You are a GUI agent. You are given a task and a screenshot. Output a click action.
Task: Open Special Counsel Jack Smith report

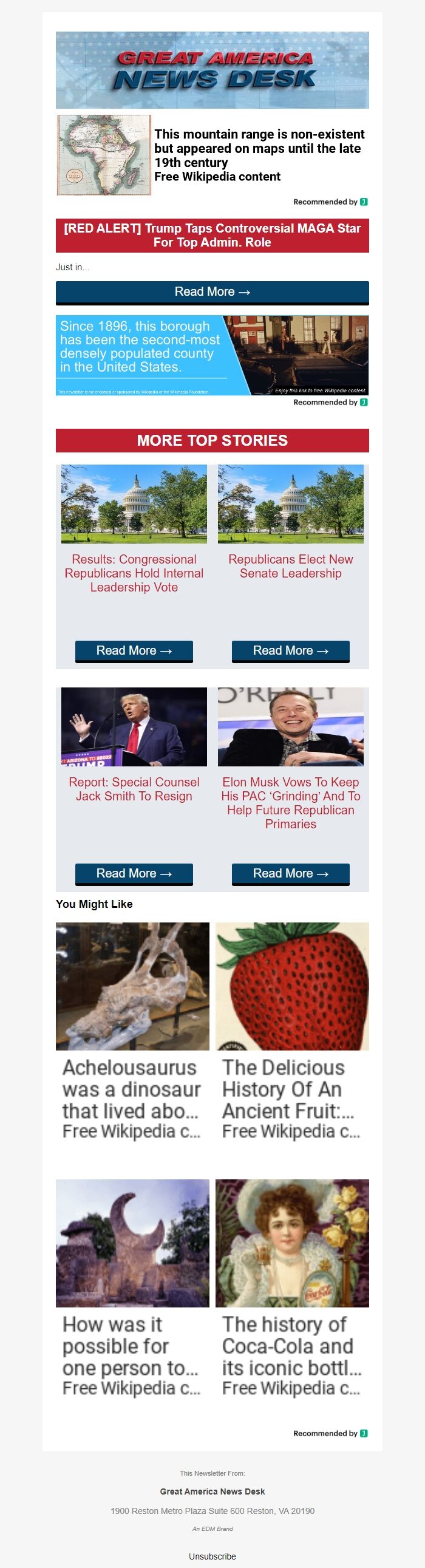click(134, 789)
